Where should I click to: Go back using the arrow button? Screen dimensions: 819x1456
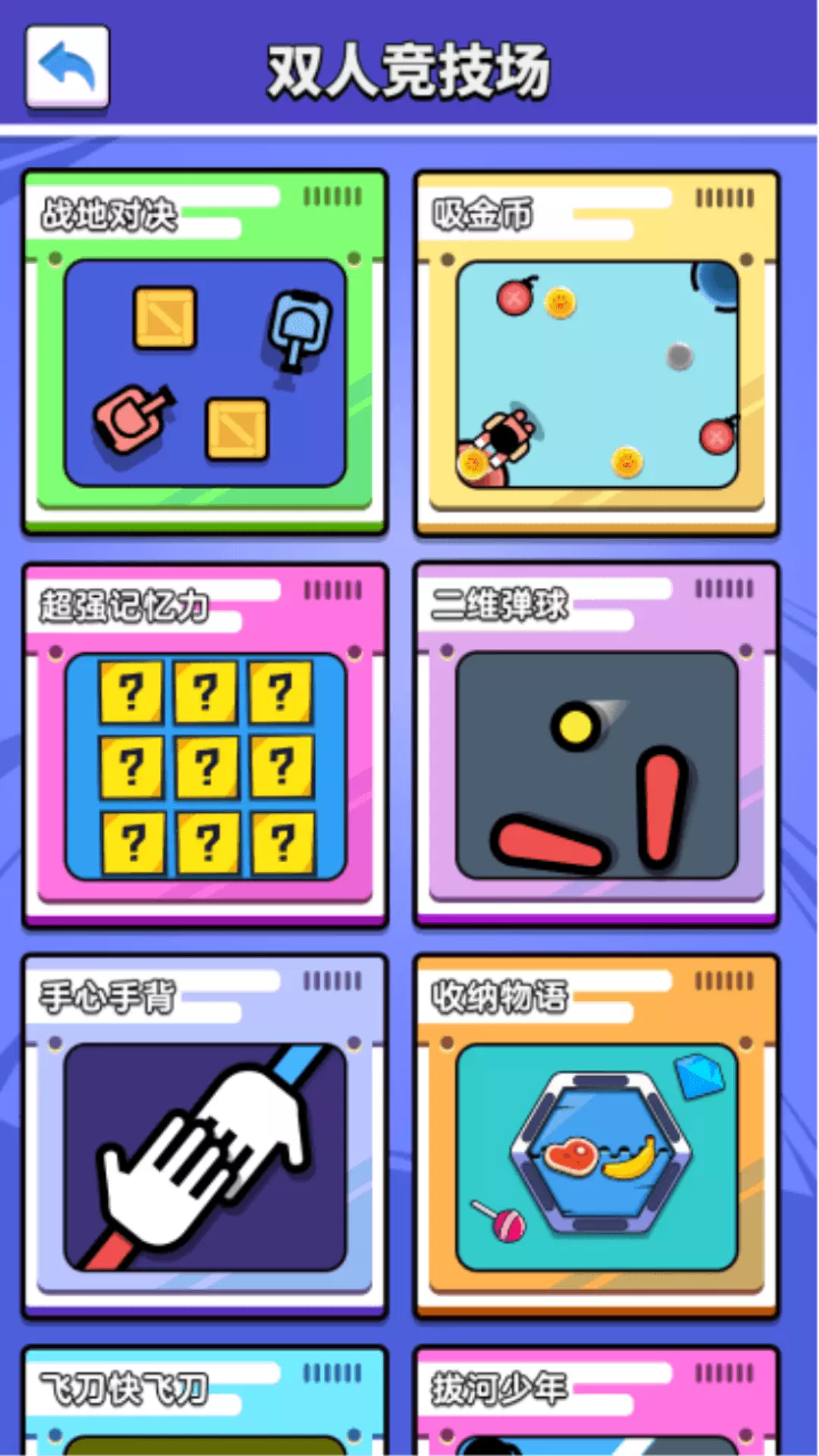pyautogui.click(x=67, y=67)
